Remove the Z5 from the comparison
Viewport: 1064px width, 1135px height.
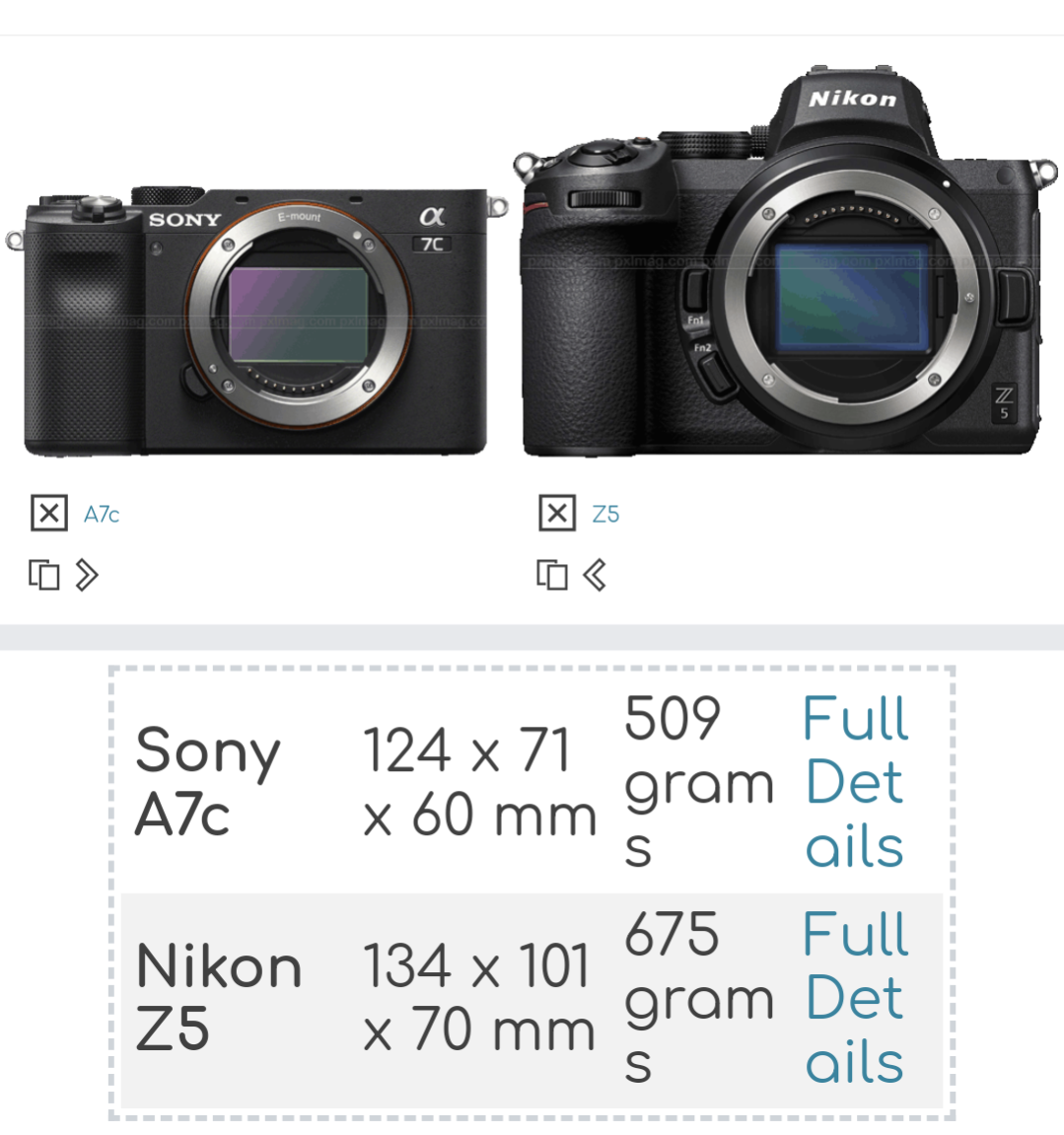556,513
